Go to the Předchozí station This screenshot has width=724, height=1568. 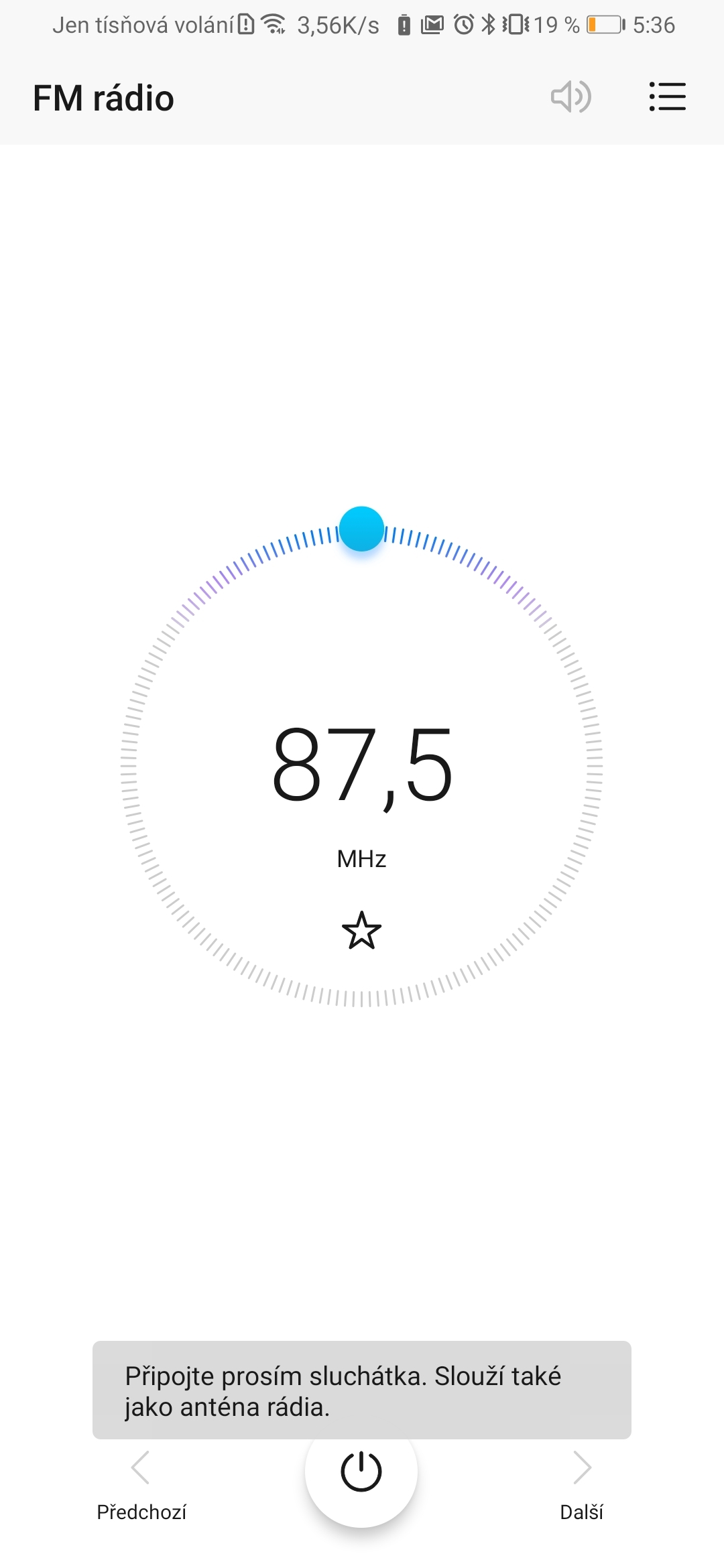point(141,1482)
